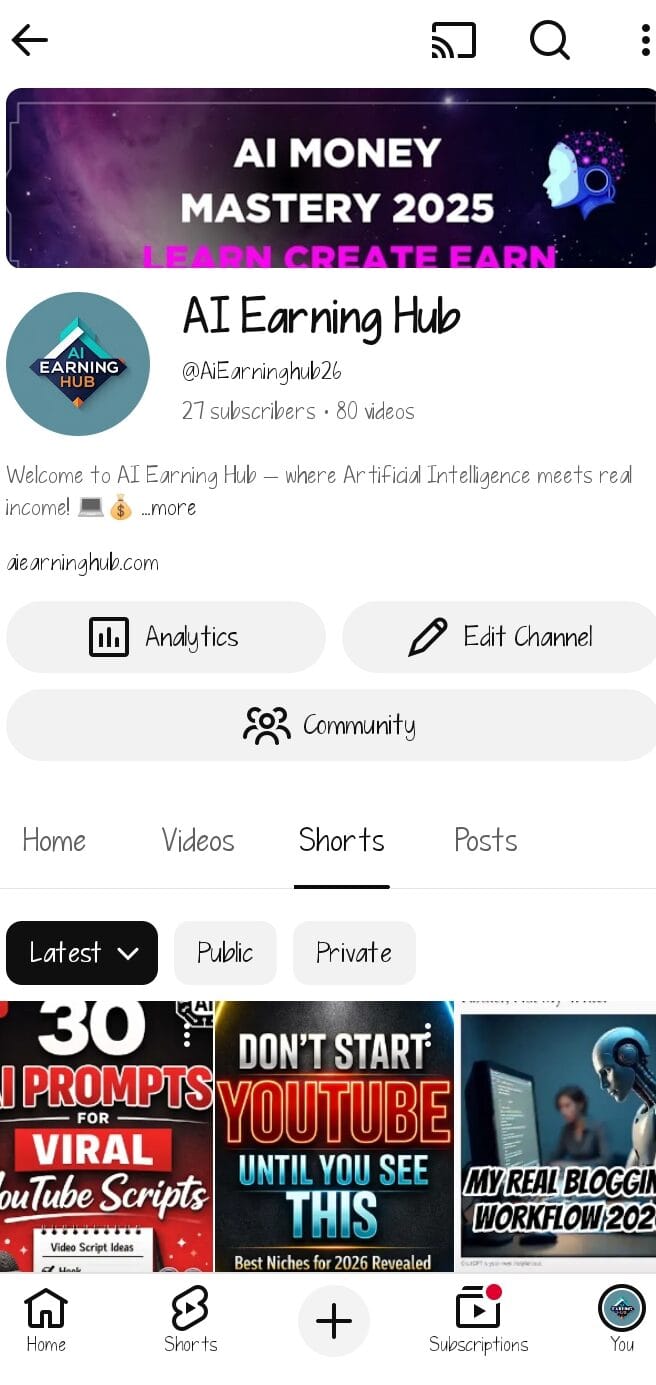Expand the channel description with more
This screenshot has height=1385, width=656.
tap(168, 508)
